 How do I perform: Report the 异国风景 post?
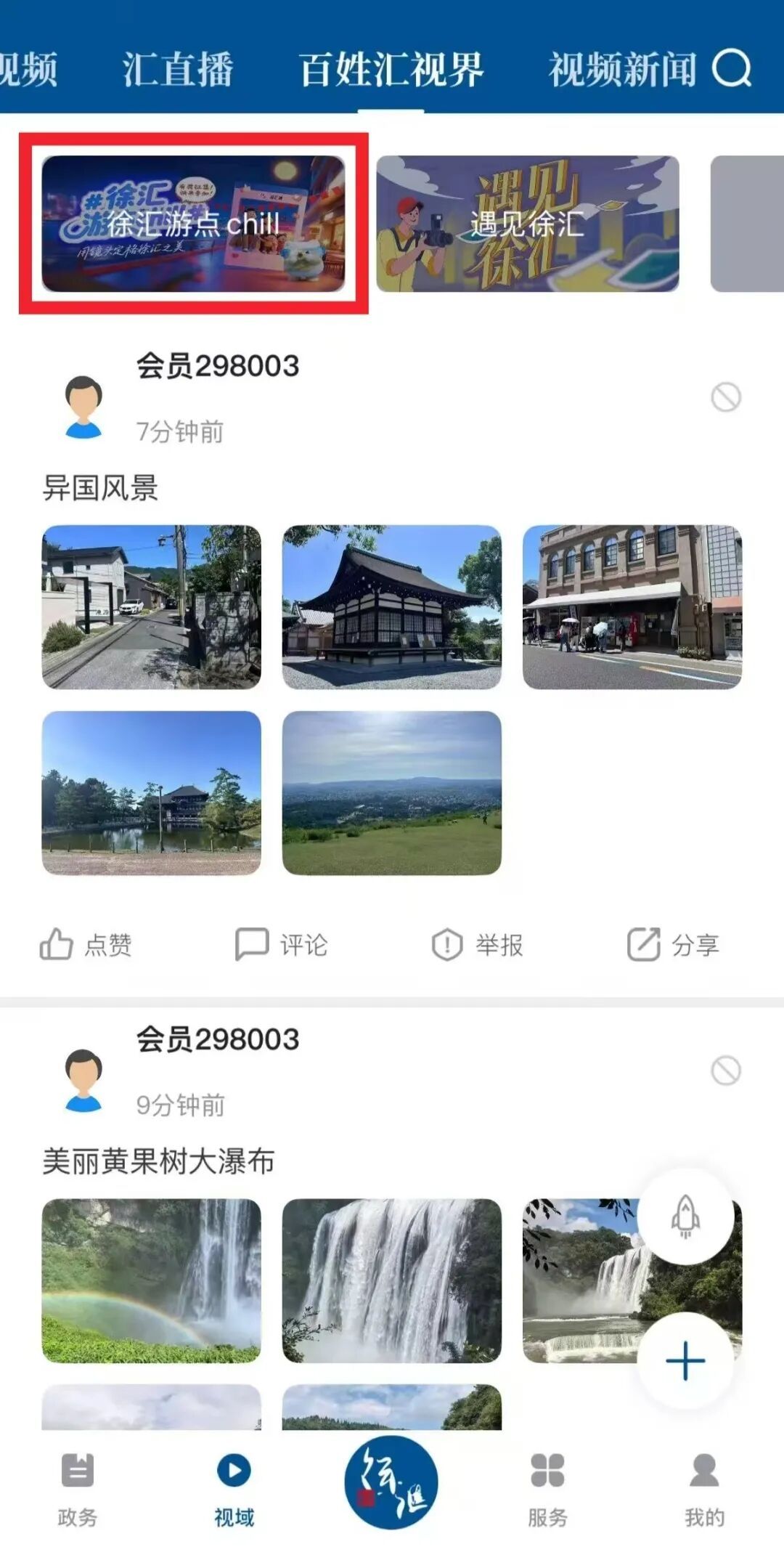[477, 945]
